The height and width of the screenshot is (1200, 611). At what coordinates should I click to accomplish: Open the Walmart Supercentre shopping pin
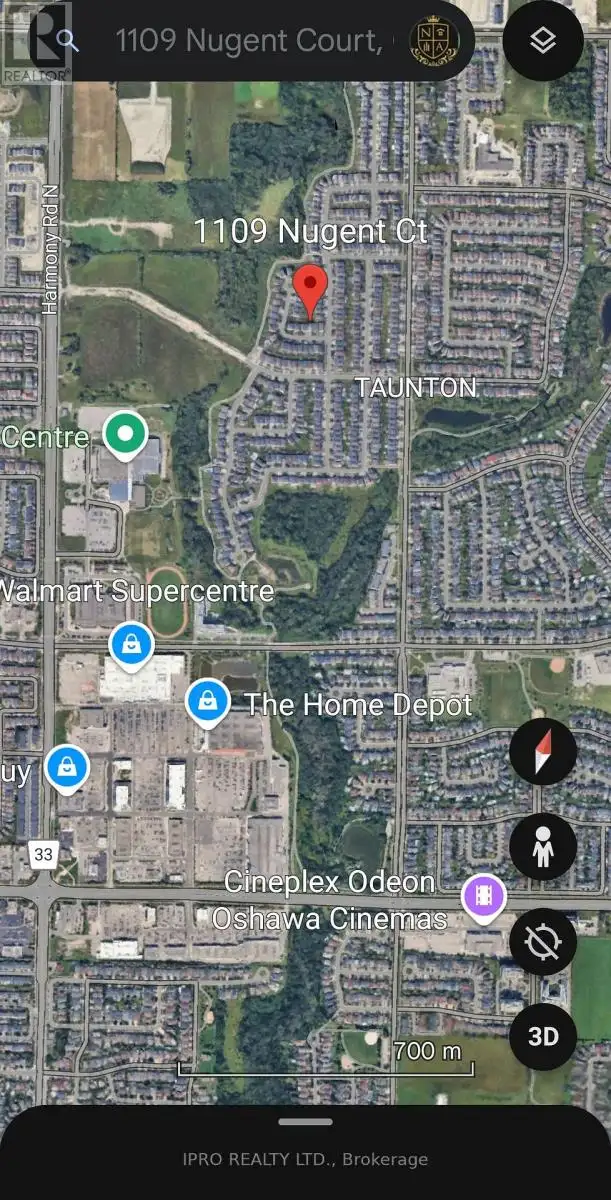click(x=131, y=645)
